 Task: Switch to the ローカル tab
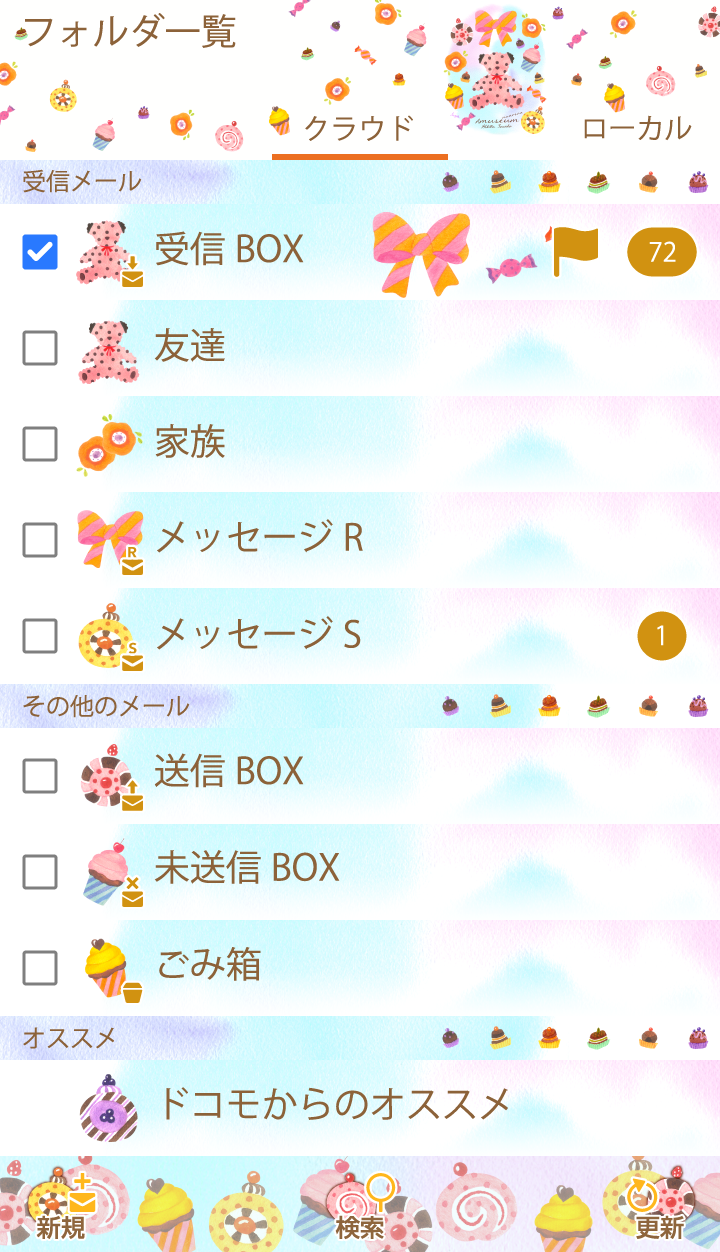click(x=636, y=129)
